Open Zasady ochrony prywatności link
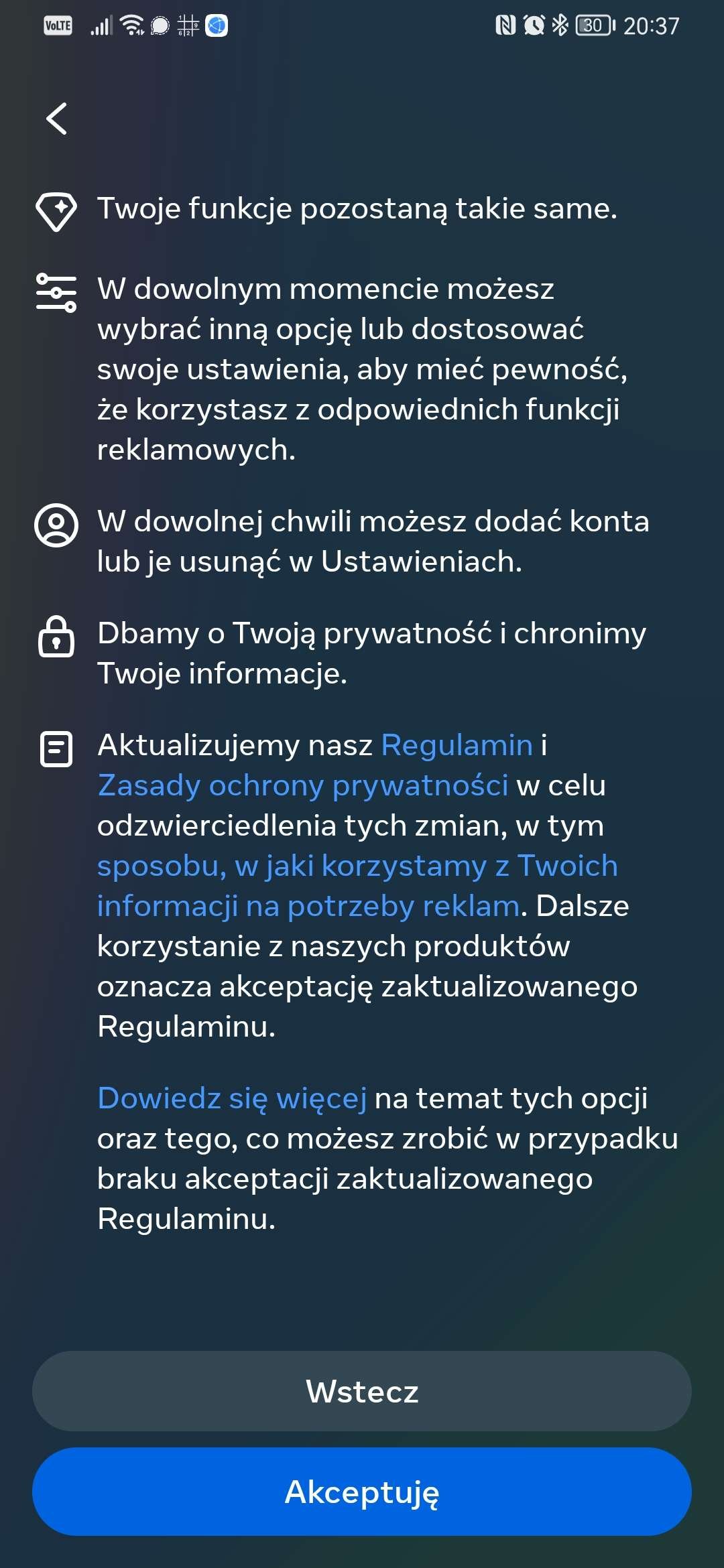 [x=303, y=785]
